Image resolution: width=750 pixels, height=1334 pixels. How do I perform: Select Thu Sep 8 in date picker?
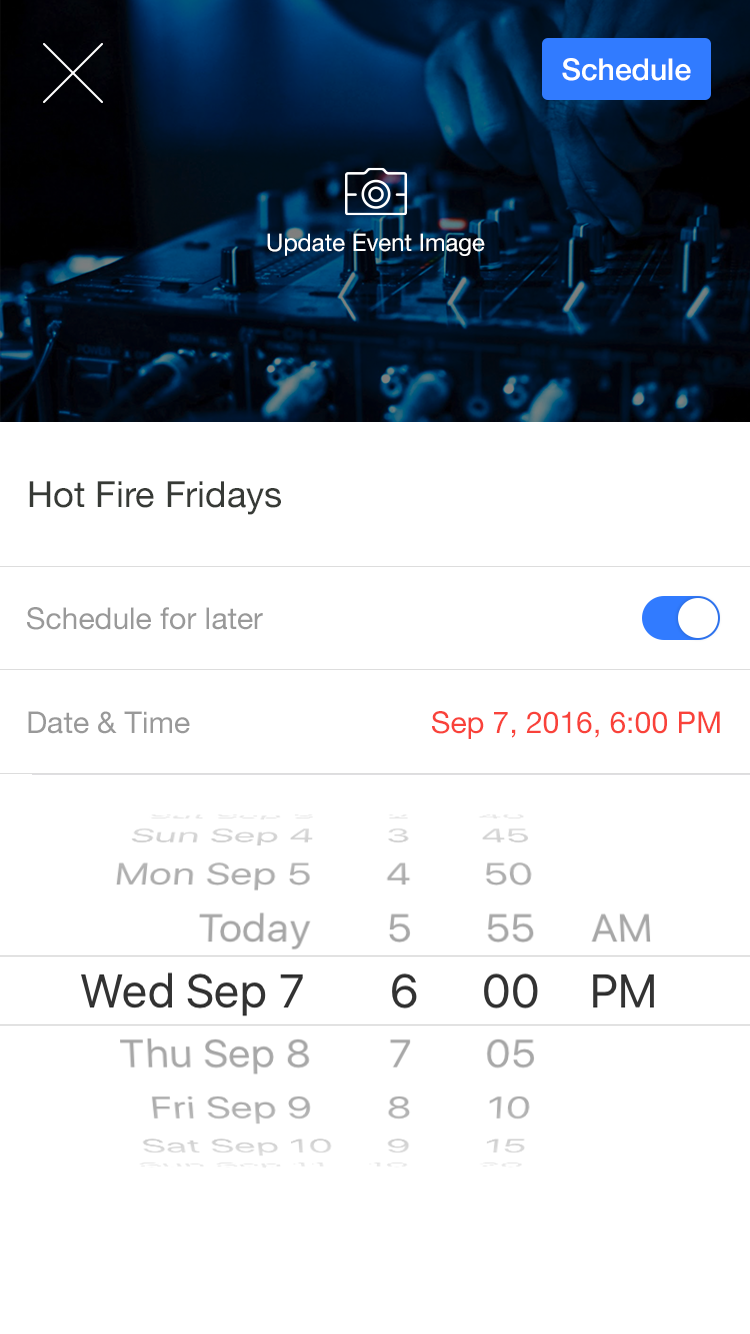pyautogui.click(x=215, y=1054)
